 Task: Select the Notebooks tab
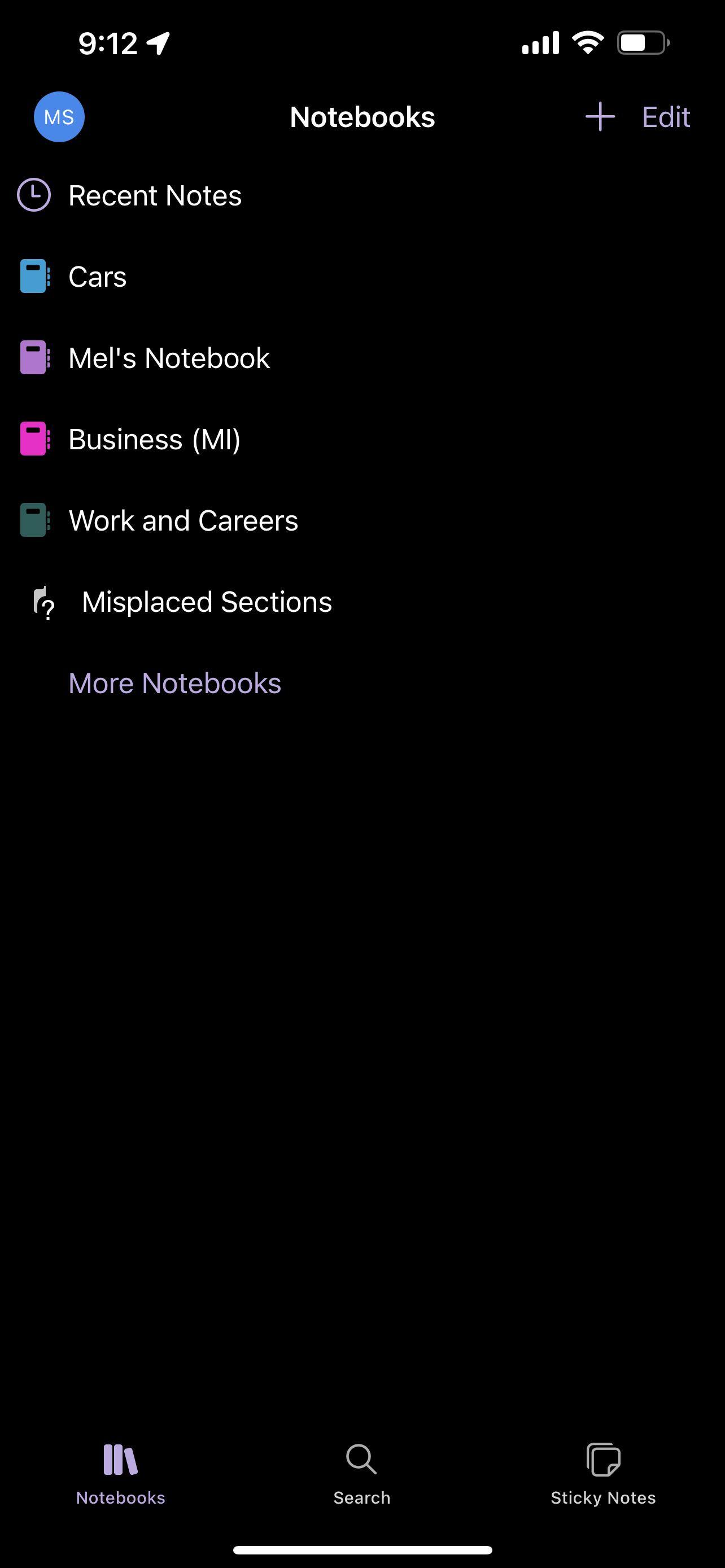point(120,1472)
